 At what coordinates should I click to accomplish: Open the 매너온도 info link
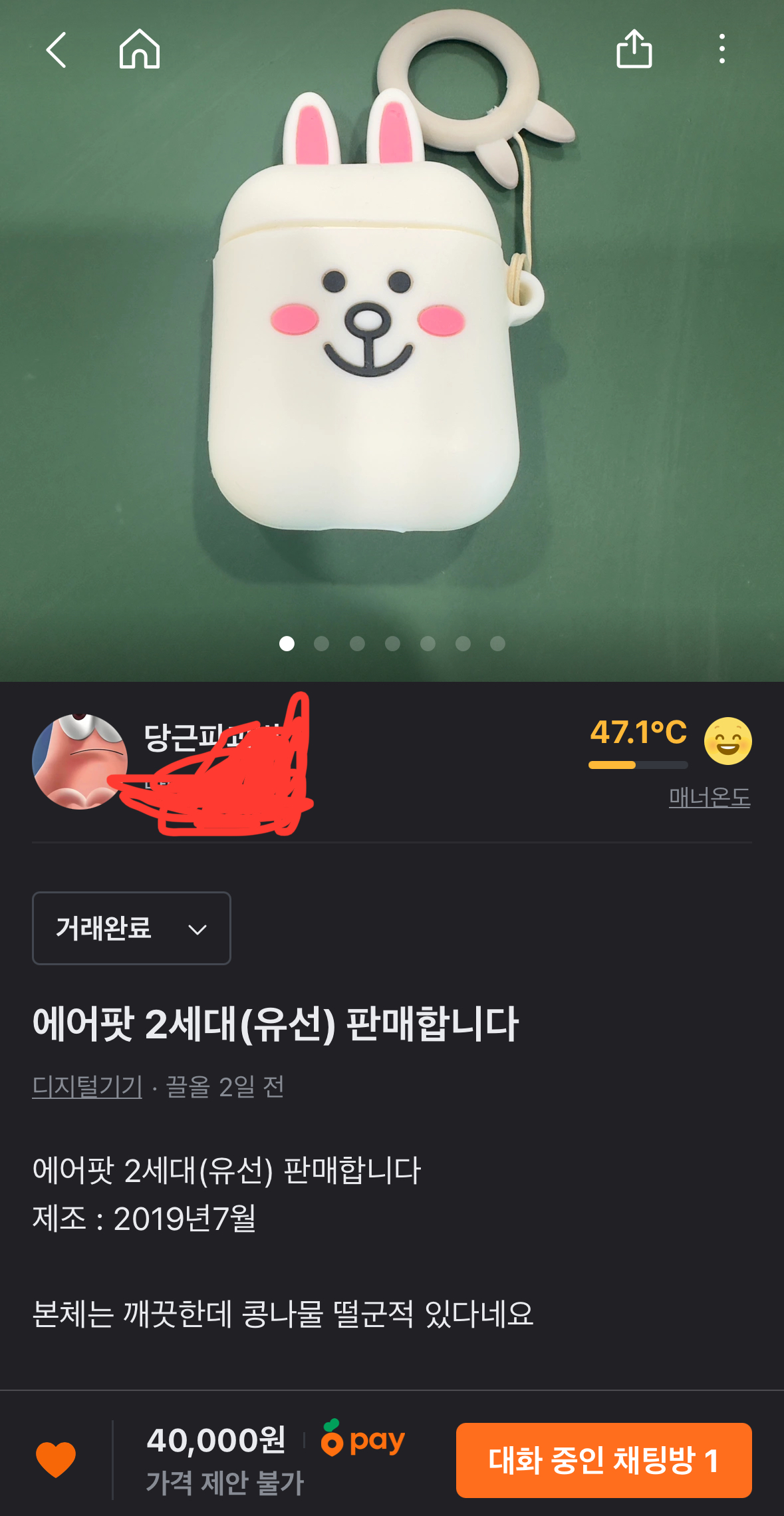pyautogui.click(x=709, y=797)
